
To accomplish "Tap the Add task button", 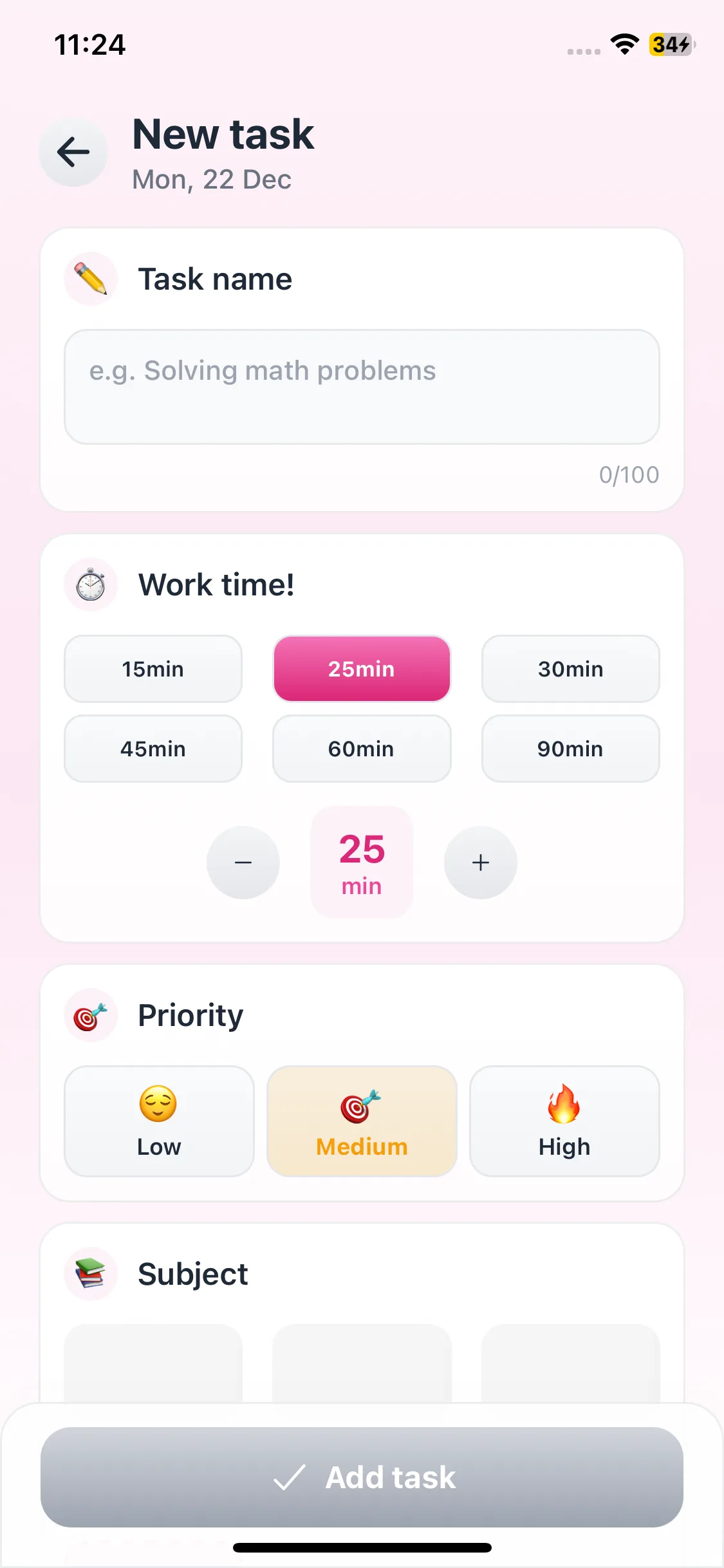I will (362, 1477).
